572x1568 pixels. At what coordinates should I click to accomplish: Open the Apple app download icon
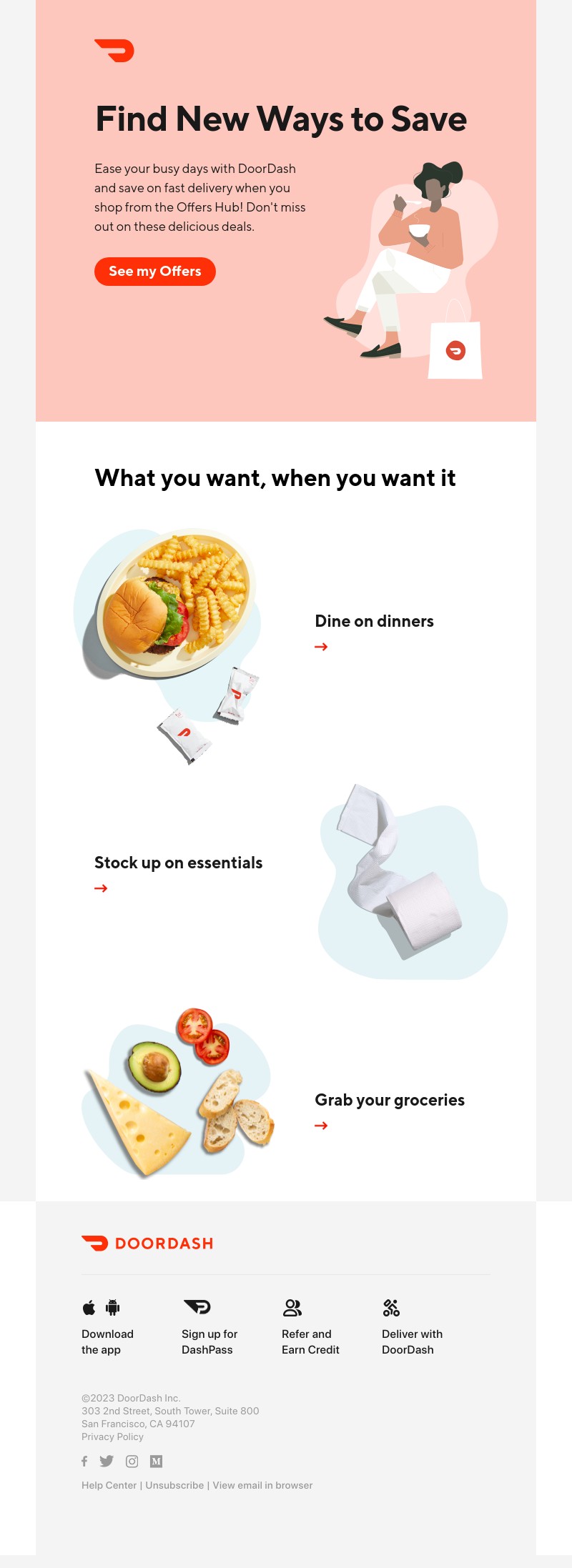89,1308
